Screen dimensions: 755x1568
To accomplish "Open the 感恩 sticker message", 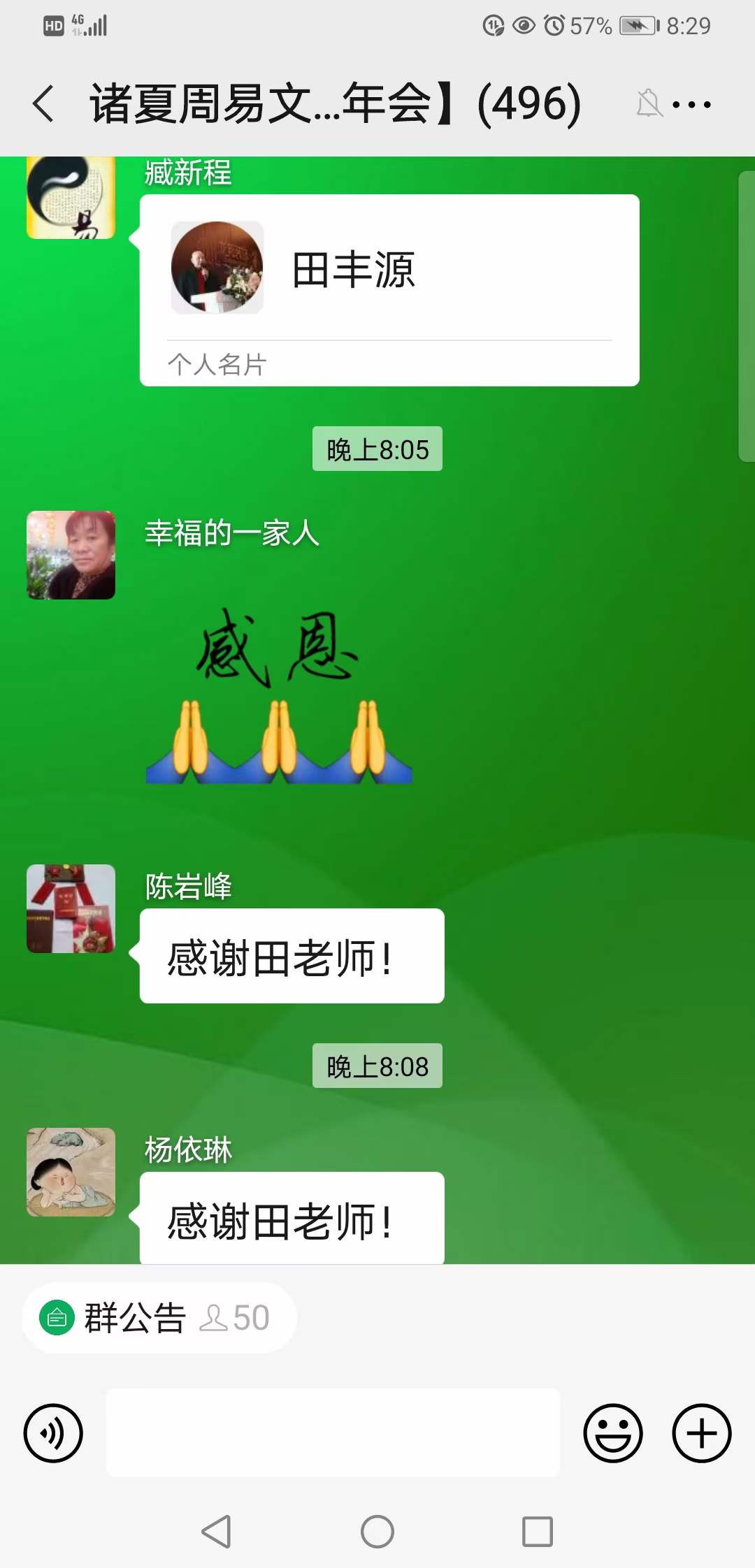I will click(x=278, y=695).
